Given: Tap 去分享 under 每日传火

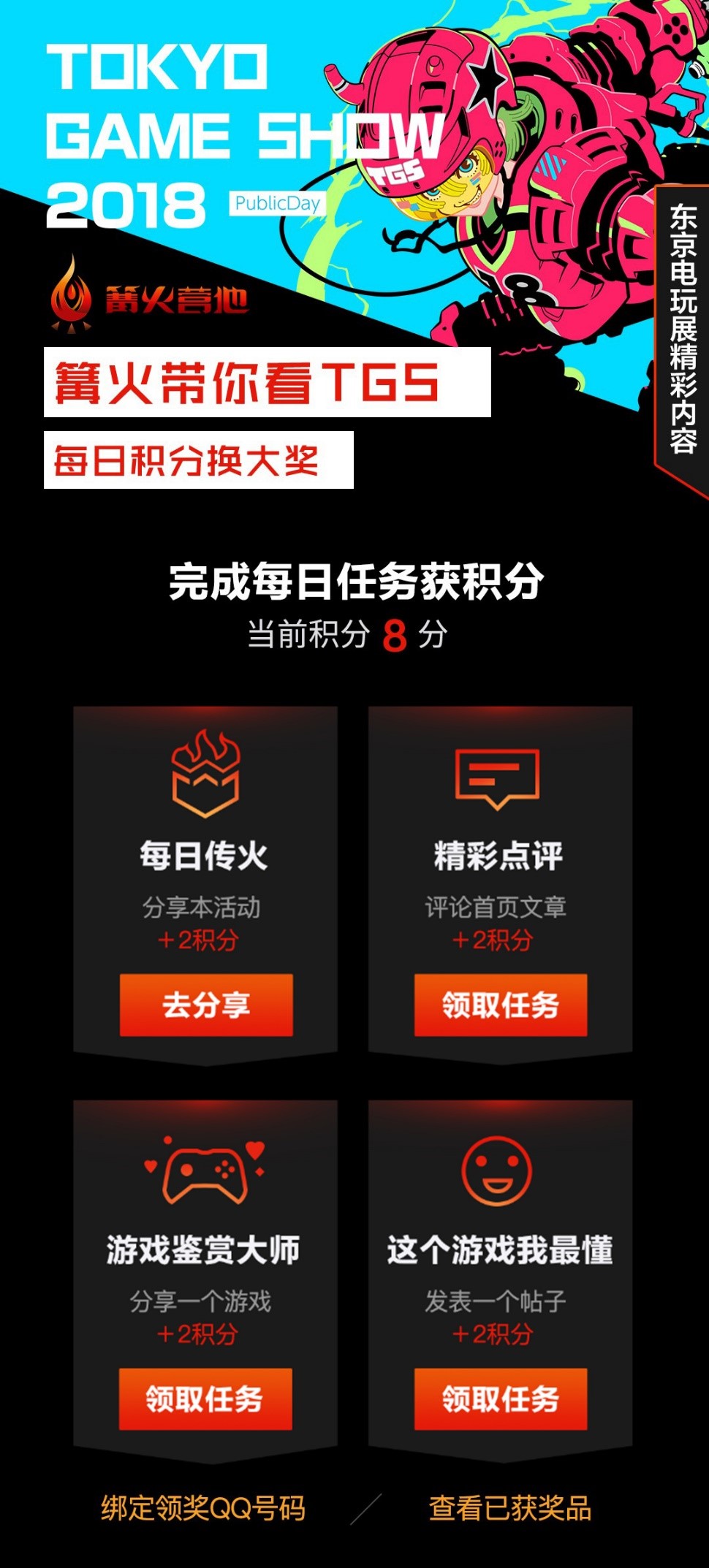Looking at the screenshot, I should coord(206,1005).
